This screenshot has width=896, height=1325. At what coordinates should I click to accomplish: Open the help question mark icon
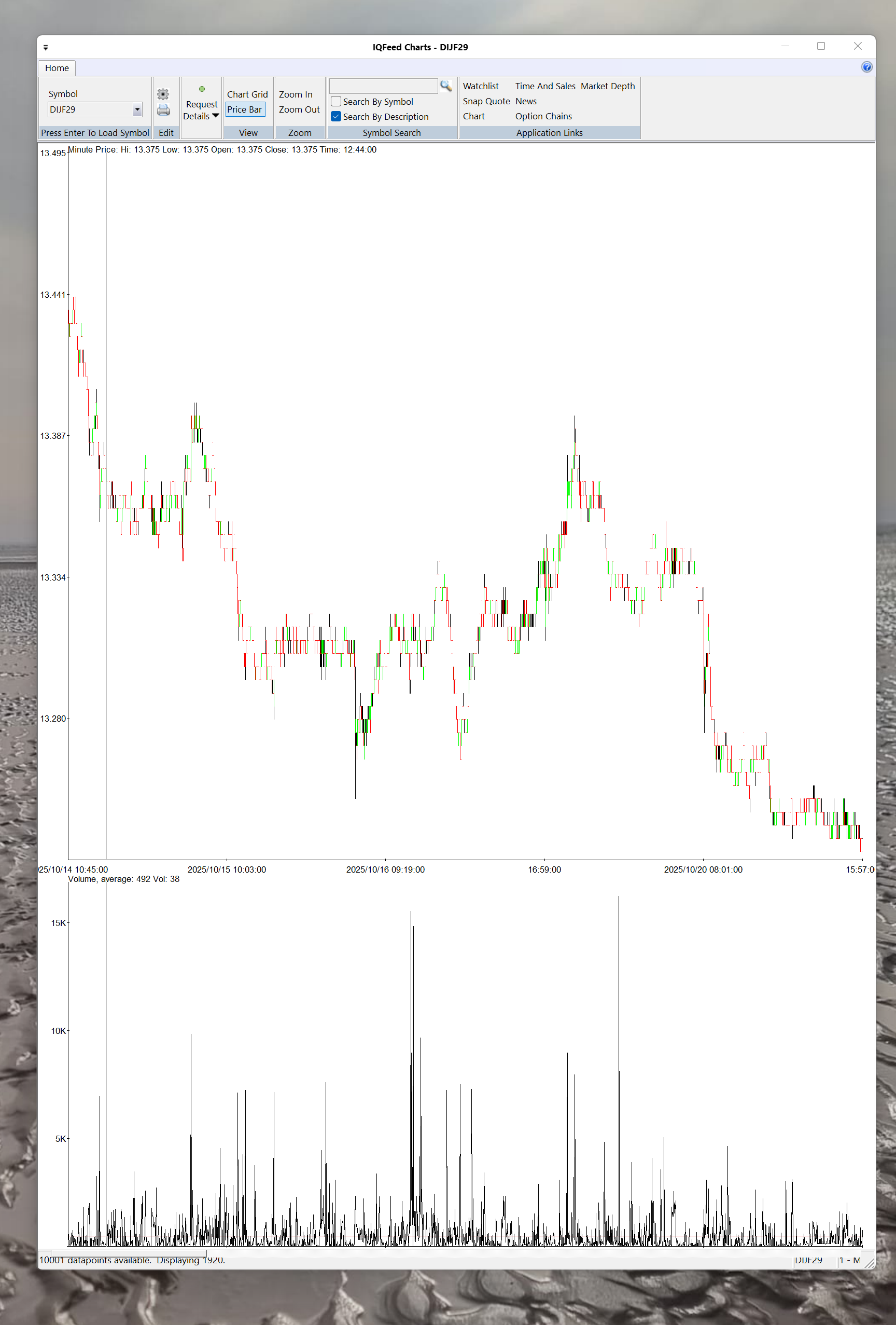click(866, 67)
